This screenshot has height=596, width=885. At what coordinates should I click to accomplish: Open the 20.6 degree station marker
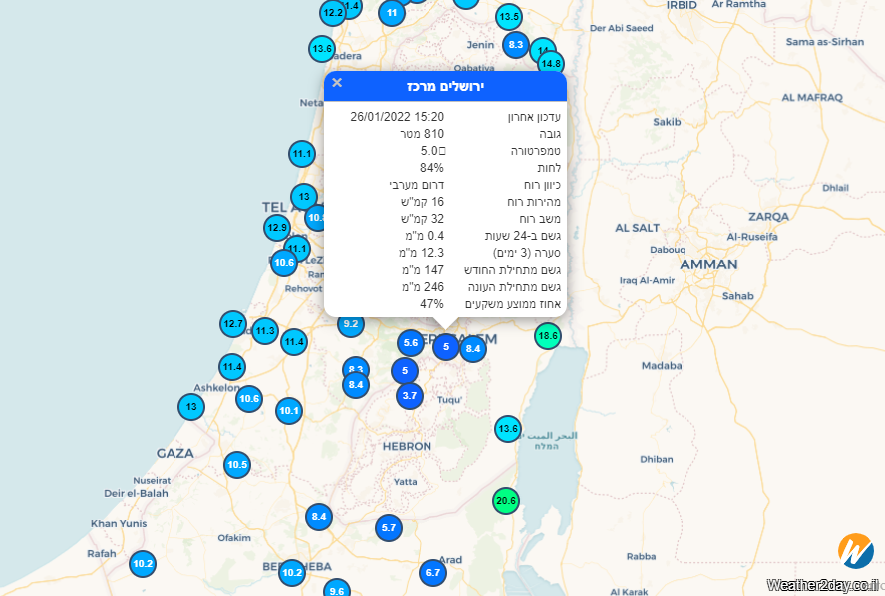[x=506, y=500]
